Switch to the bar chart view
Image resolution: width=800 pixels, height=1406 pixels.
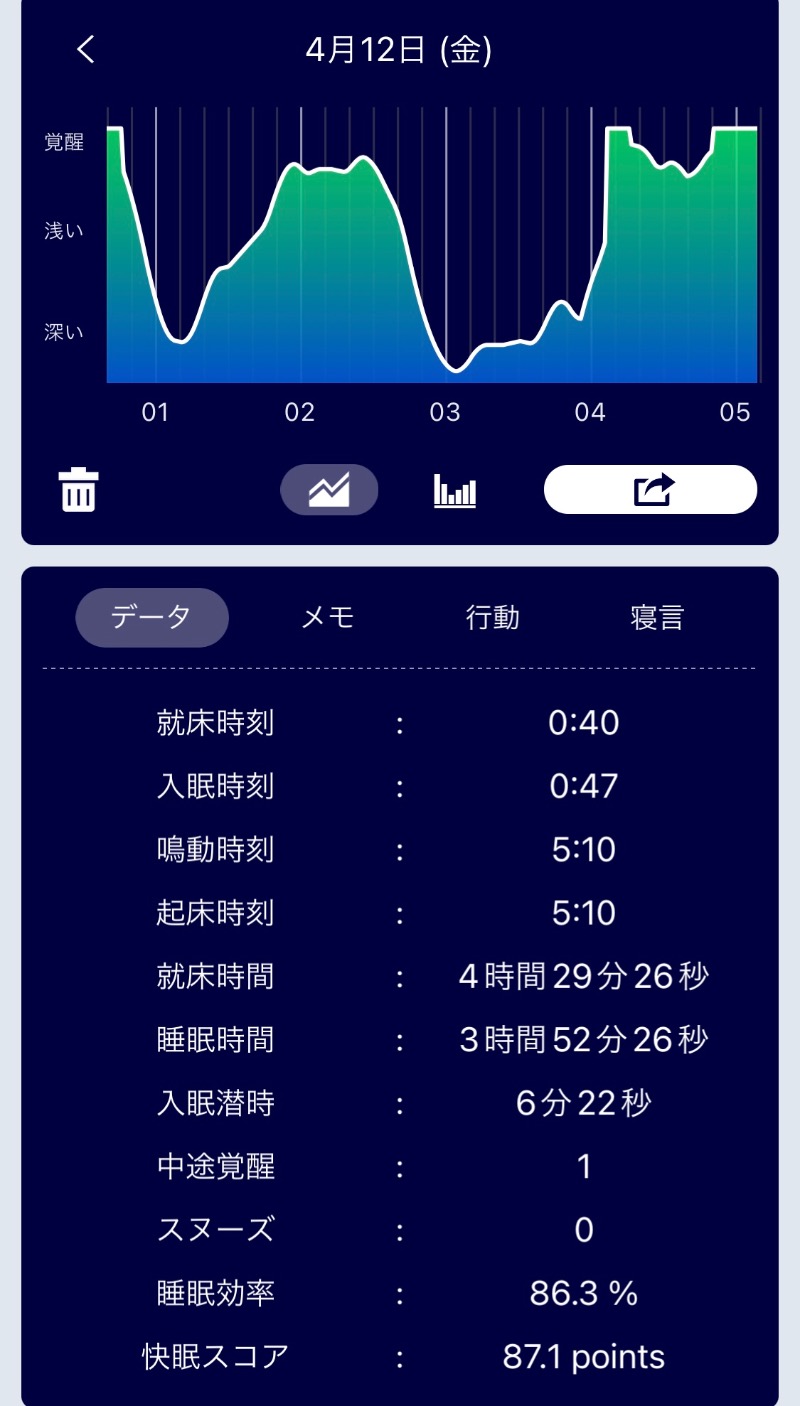[455, 490]
